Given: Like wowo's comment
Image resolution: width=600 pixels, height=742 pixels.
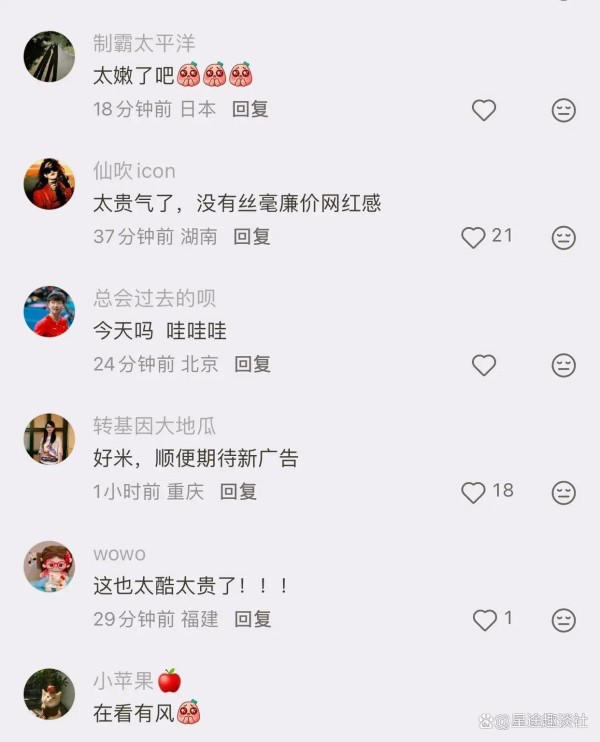Looking at the screenshot, I should coord(485,620).
